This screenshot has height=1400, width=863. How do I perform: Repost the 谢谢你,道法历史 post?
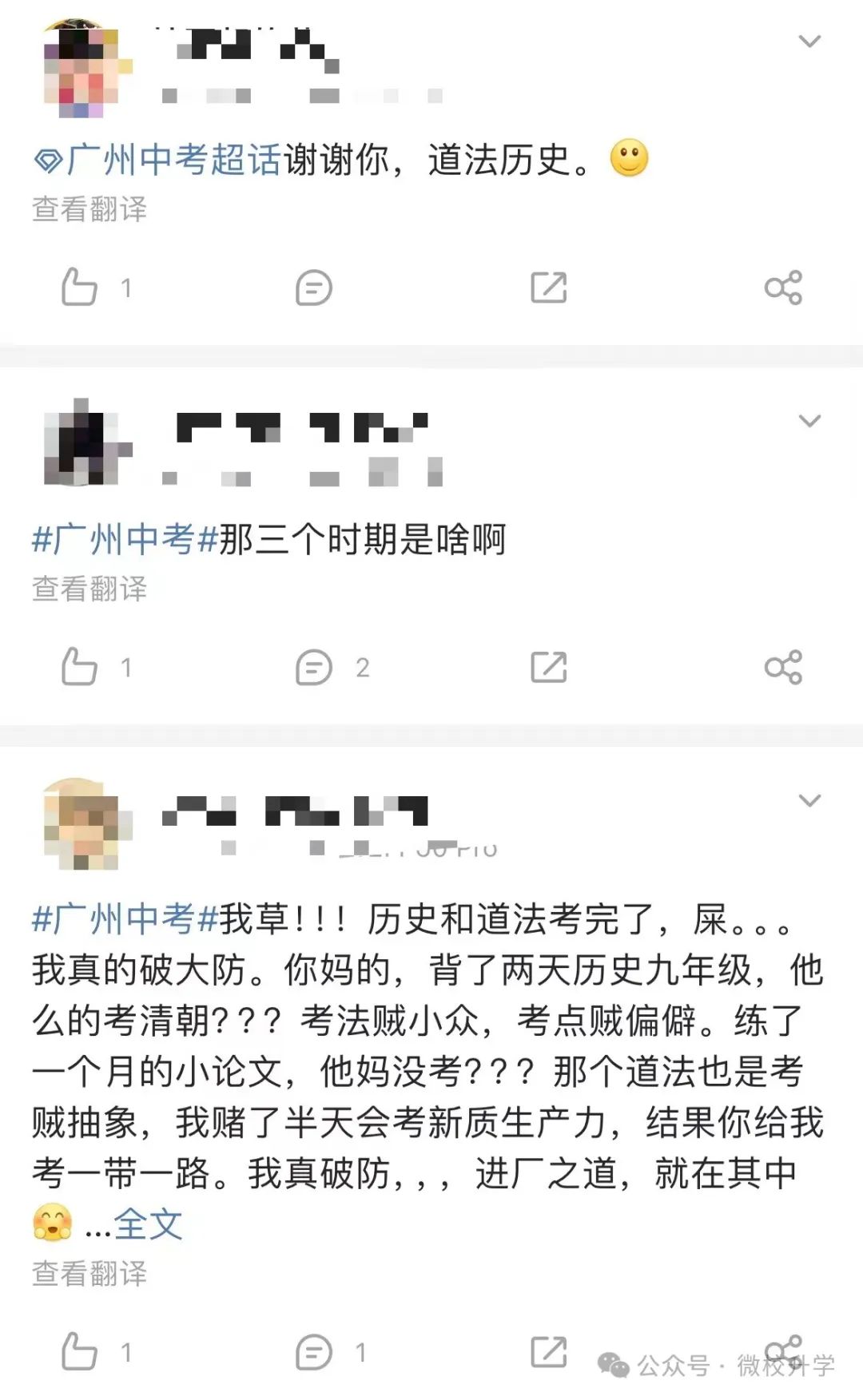coord(549,288)
